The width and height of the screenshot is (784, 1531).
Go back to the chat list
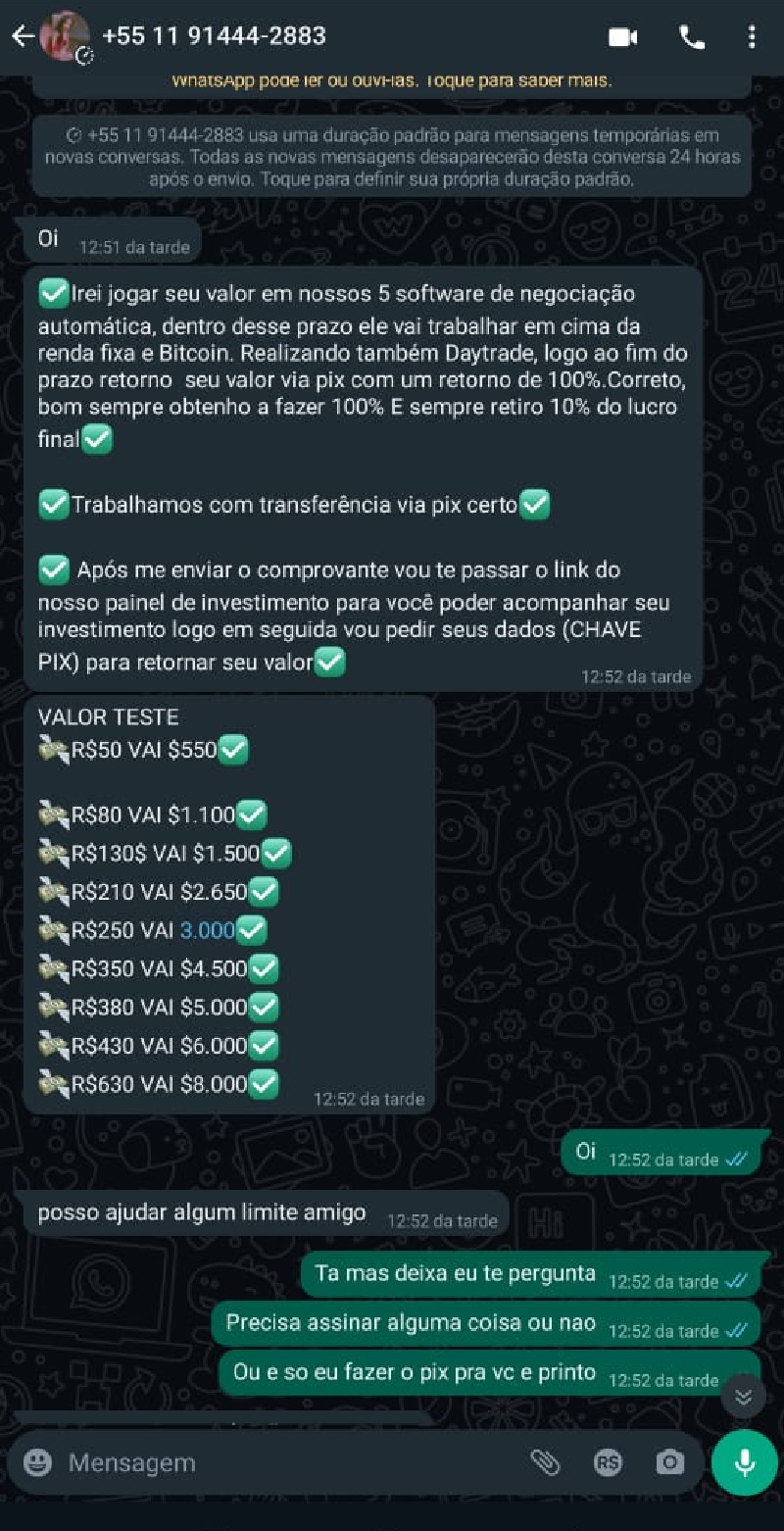(22, 37)
